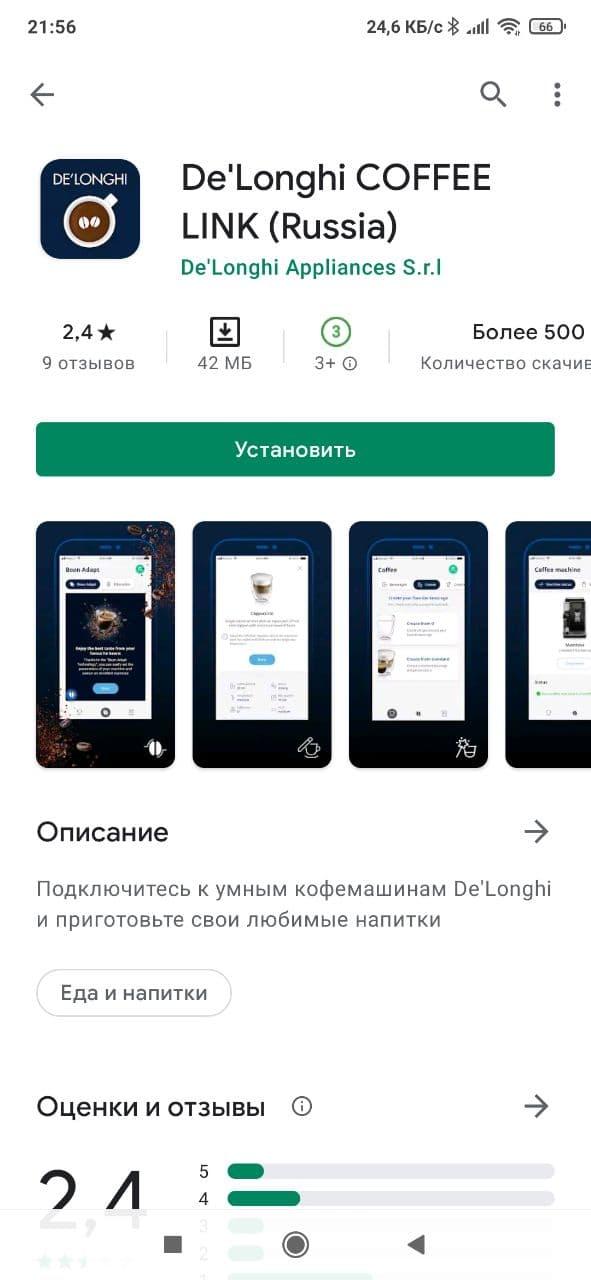
Task: Tap info icon next to Оценки и отзывы
Action: [302, 1106]
